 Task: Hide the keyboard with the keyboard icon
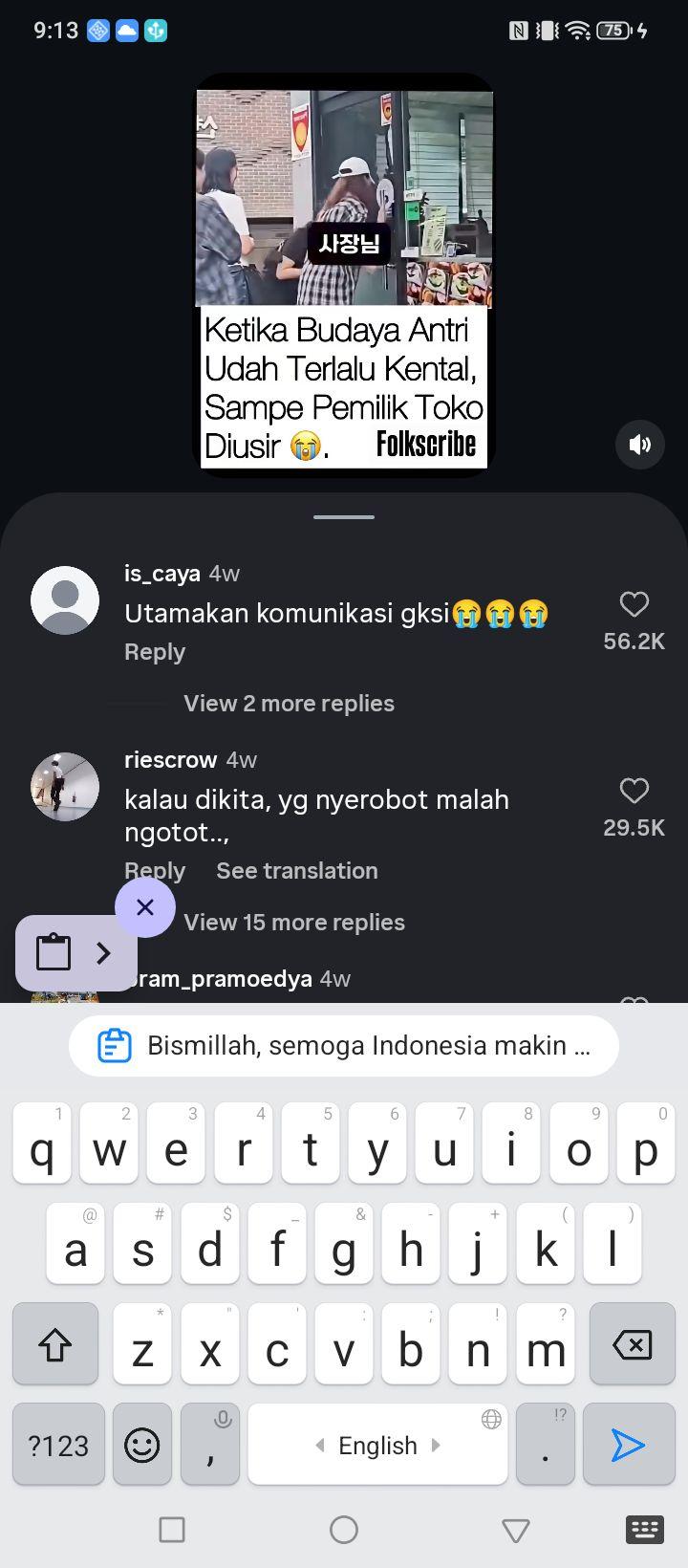[x=644, y=1530]
